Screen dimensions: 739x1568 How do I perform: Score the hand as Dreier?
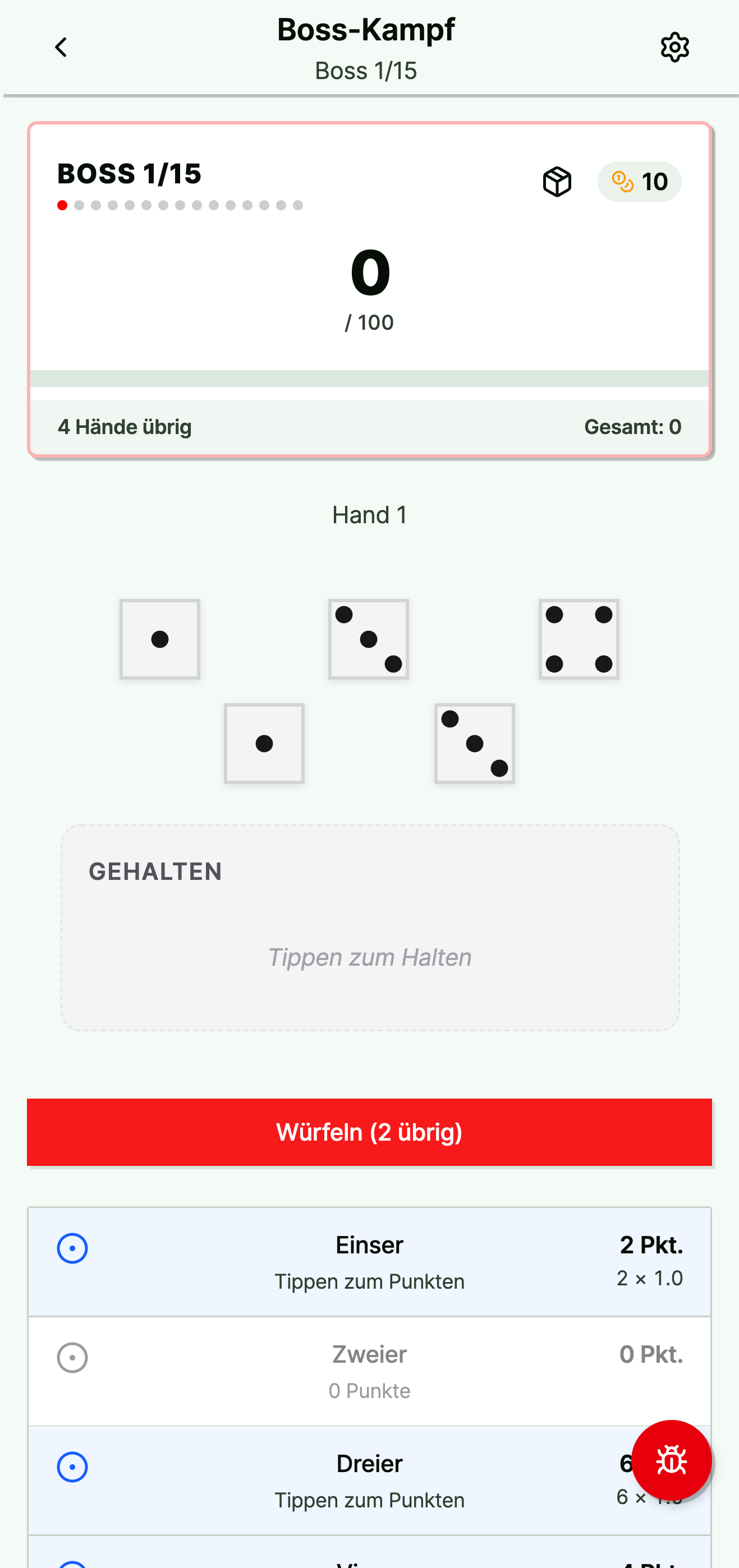[x=369, y=1480]
